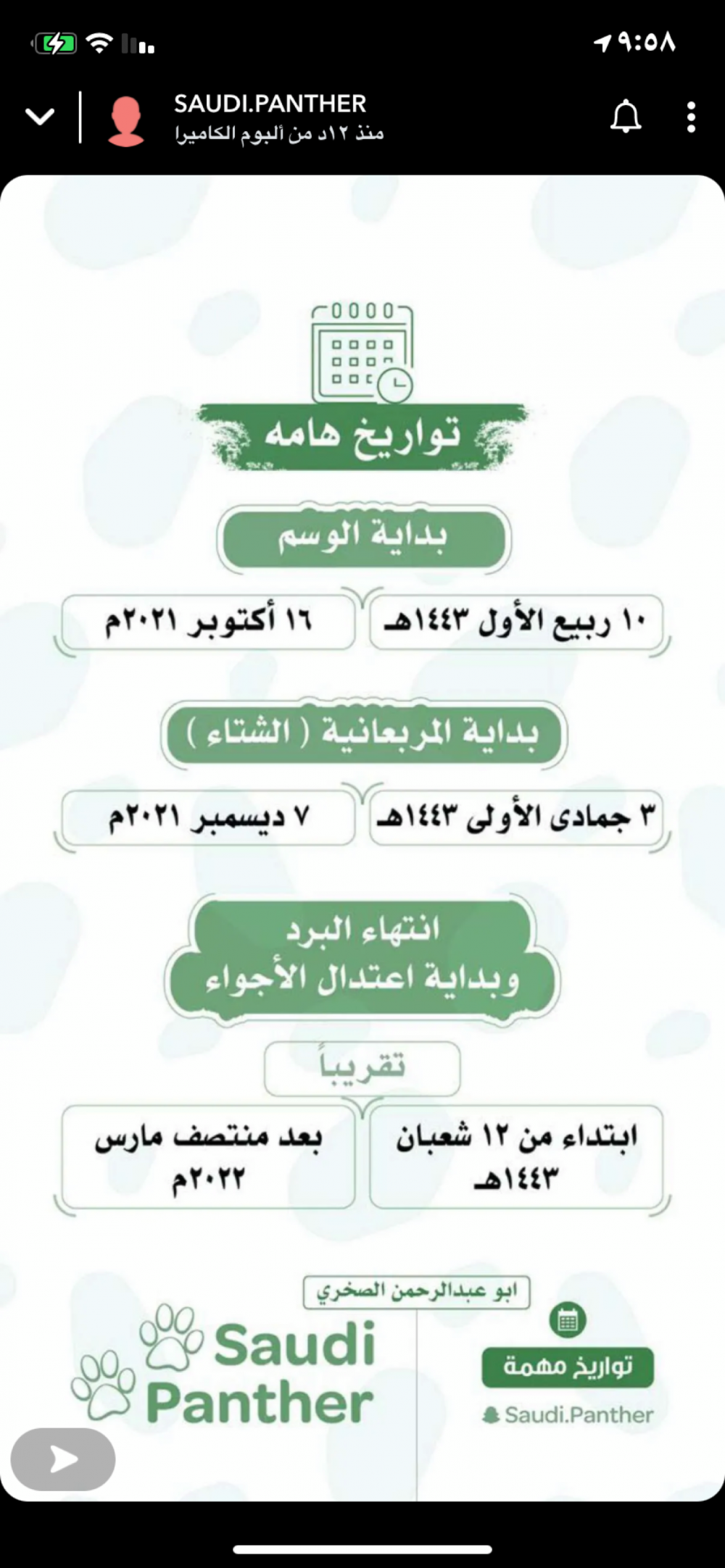This screenshot has width=725, height=1568.
Task: Collapse the story with the down chevron
Action: coord(39,117)
